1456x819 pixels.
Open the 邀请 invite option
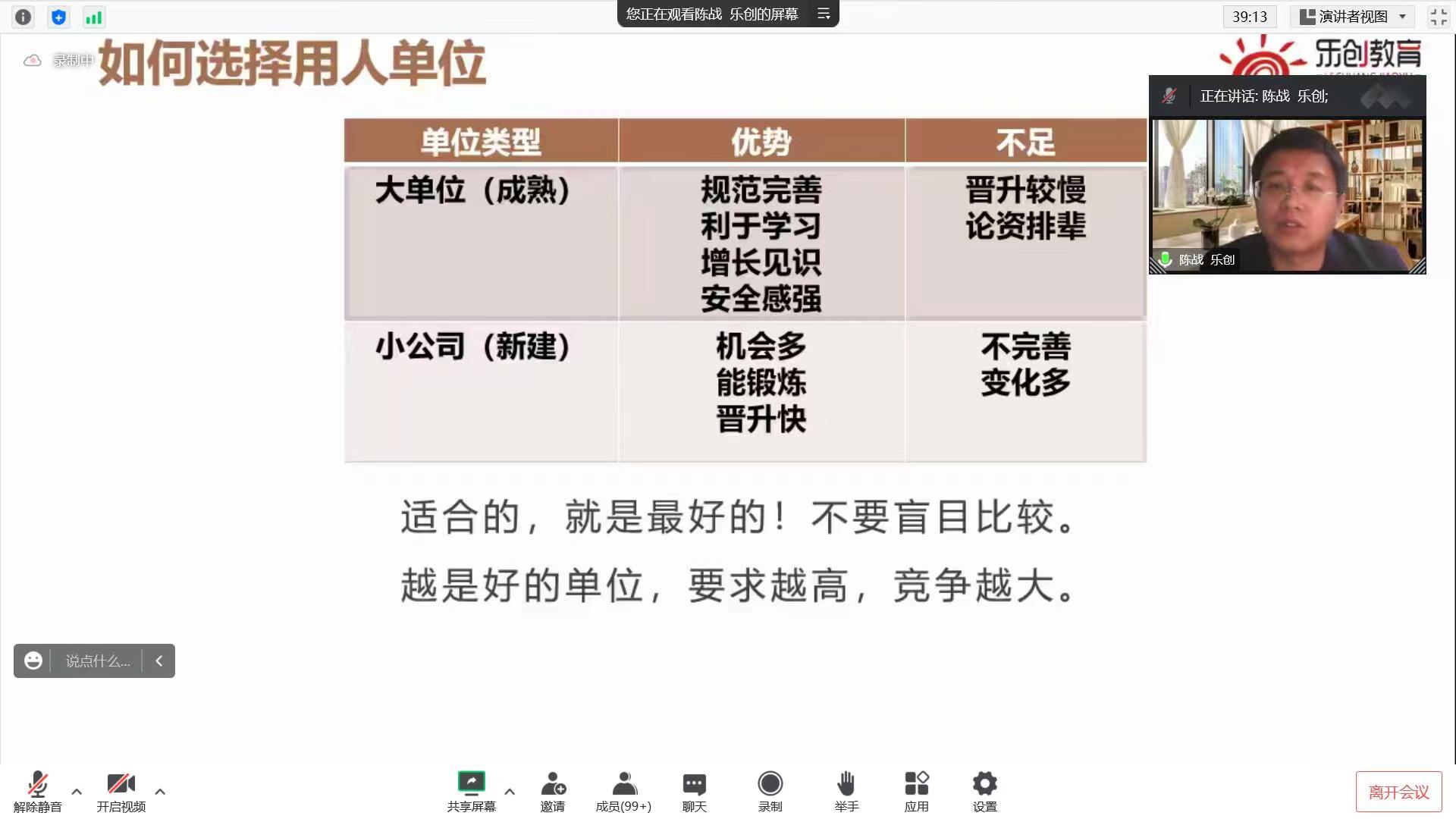click(x=552, y=791)
